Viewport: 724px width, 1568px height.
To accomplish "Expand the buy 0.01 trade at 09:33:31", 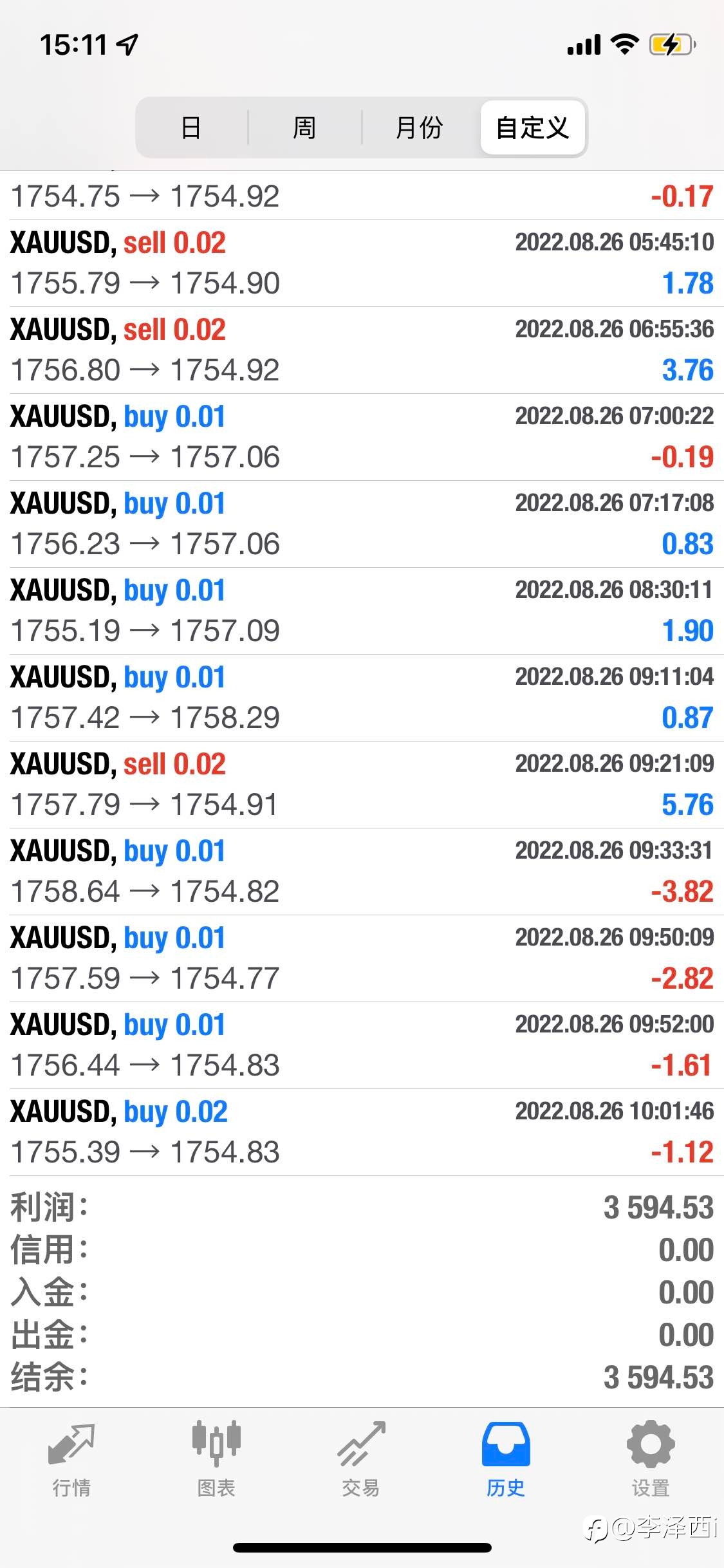I will click(362, 872).
